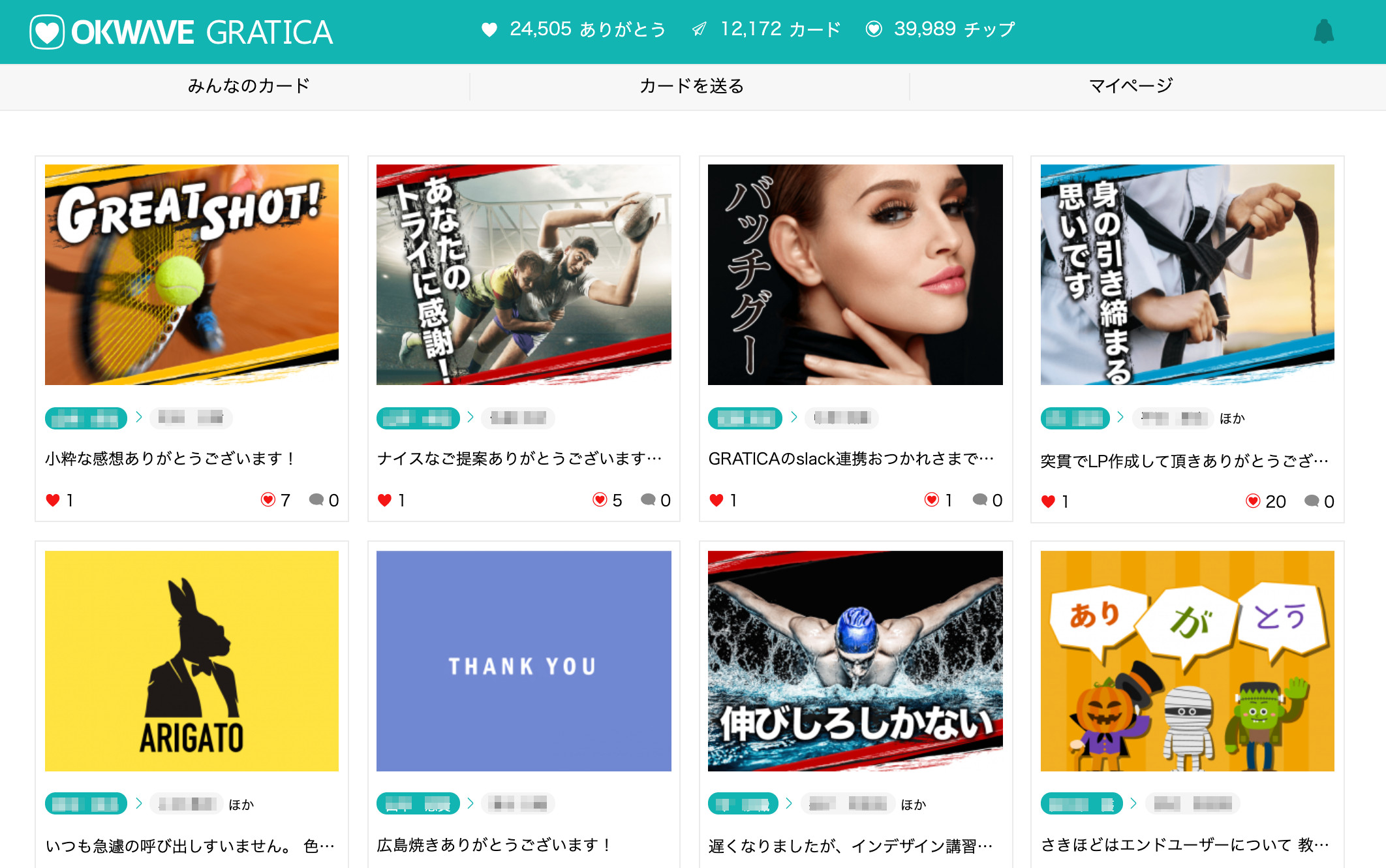
Task: Open comments on the GRATICAのslack連携 card
Action: point(980,500)
